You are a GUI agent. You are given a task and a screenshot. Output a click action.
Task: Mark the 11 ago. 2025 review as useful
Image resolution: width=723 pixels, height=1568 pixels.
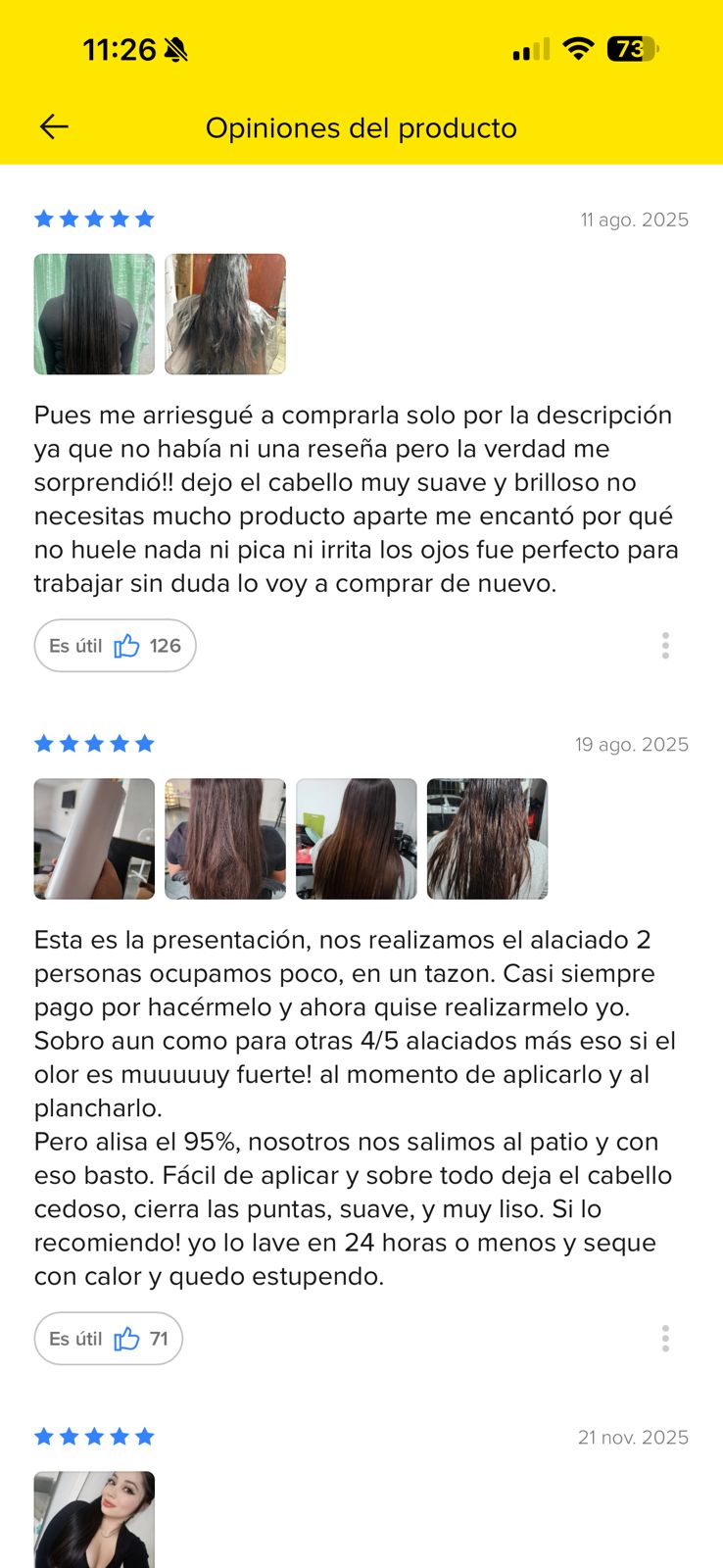click(115, 646)
